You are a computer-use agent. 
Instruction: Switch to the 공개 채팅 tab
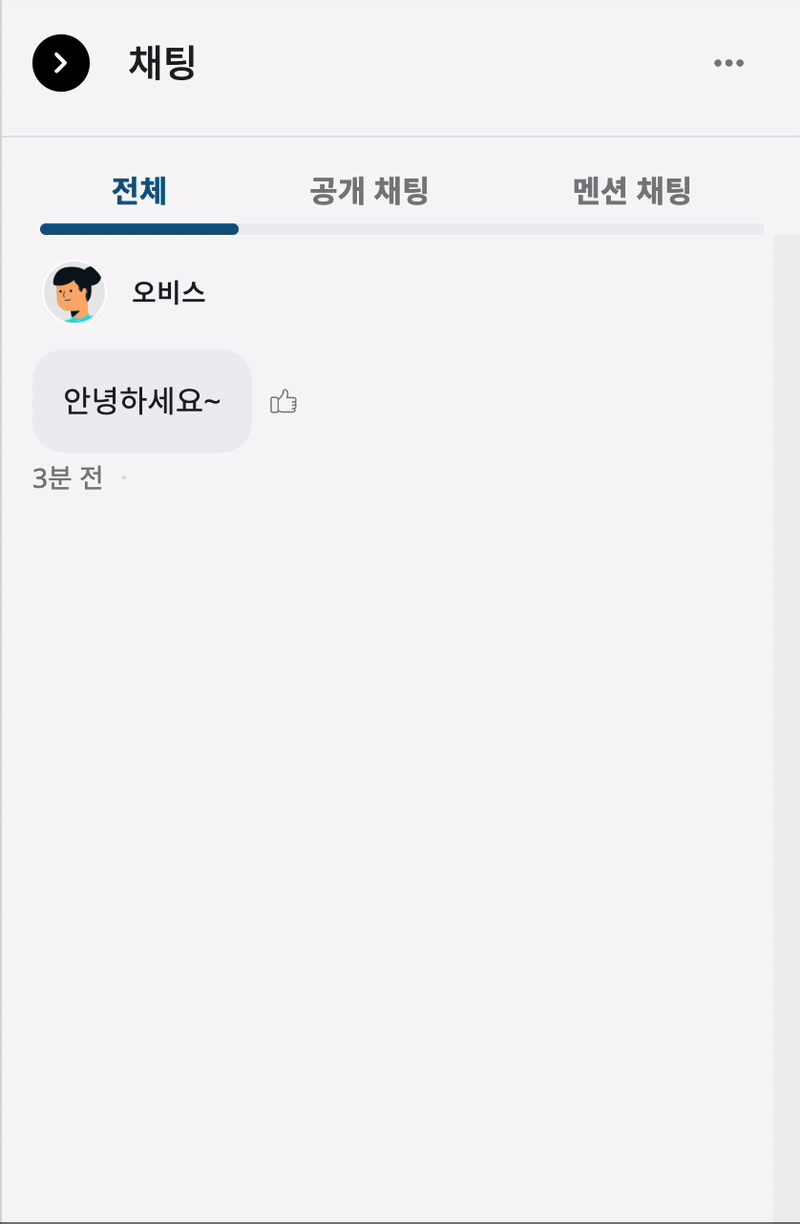[369, 190]
